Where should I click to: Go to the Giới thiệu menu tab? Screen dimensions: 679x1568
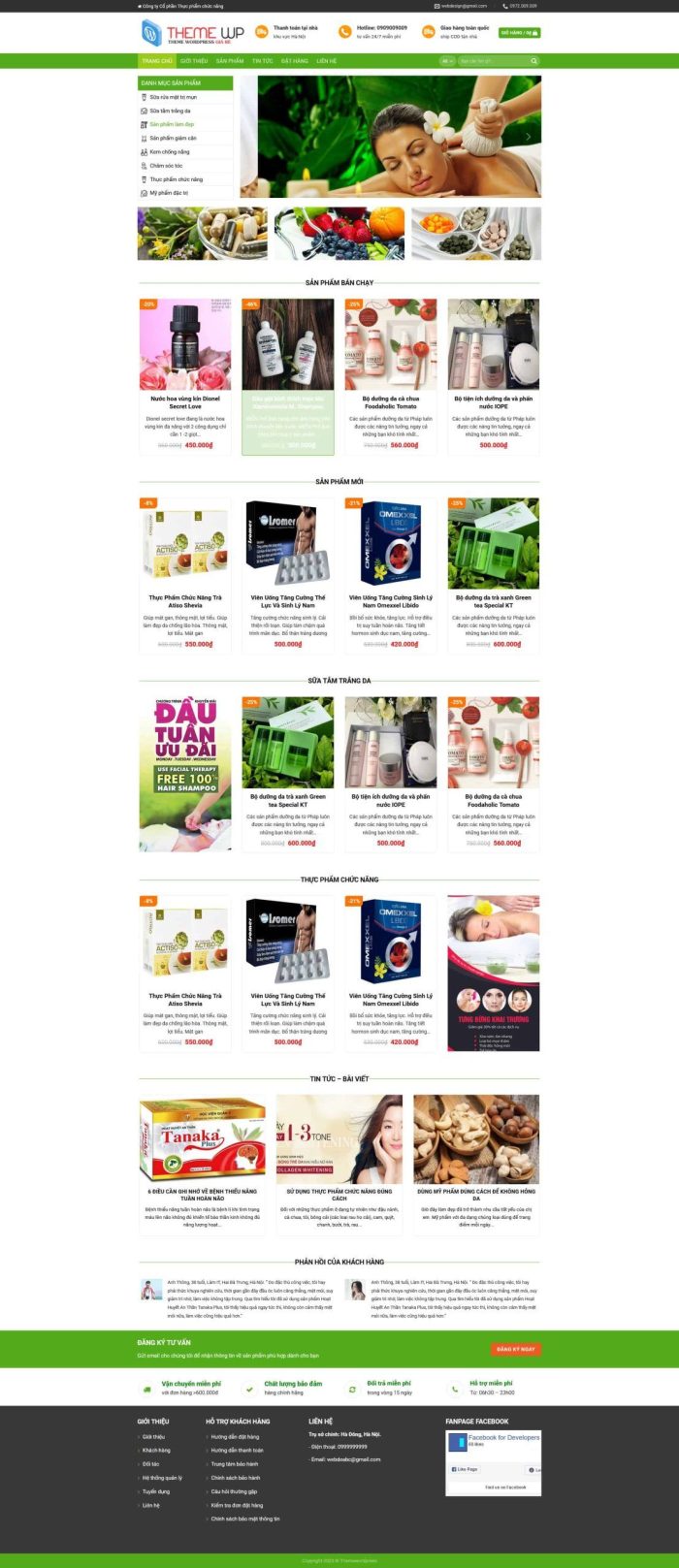click(x=194, y=61)
